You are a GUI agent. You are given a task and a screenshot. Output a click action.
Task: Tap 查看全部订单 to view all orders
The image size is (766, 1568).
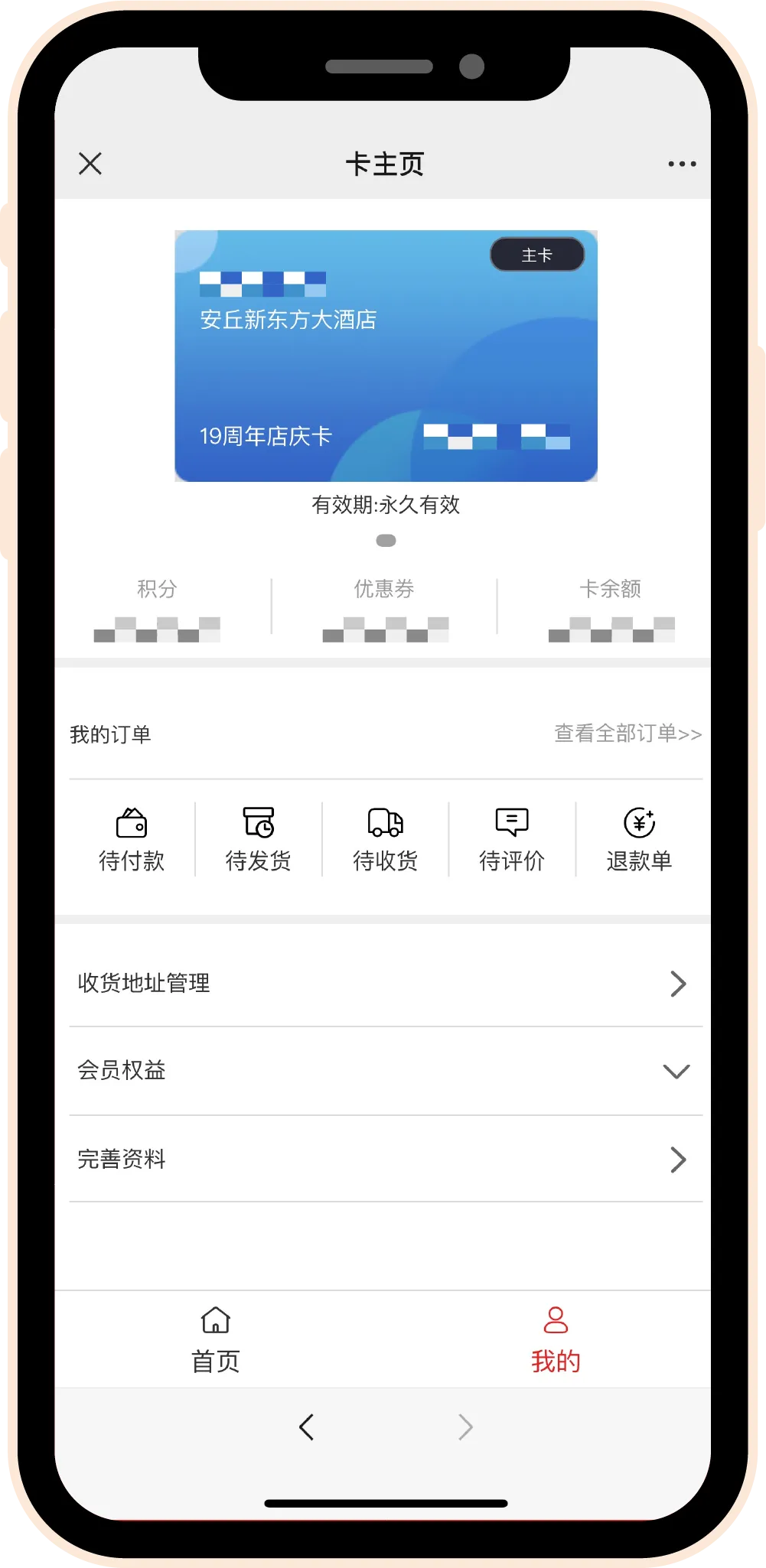point(627,734)
